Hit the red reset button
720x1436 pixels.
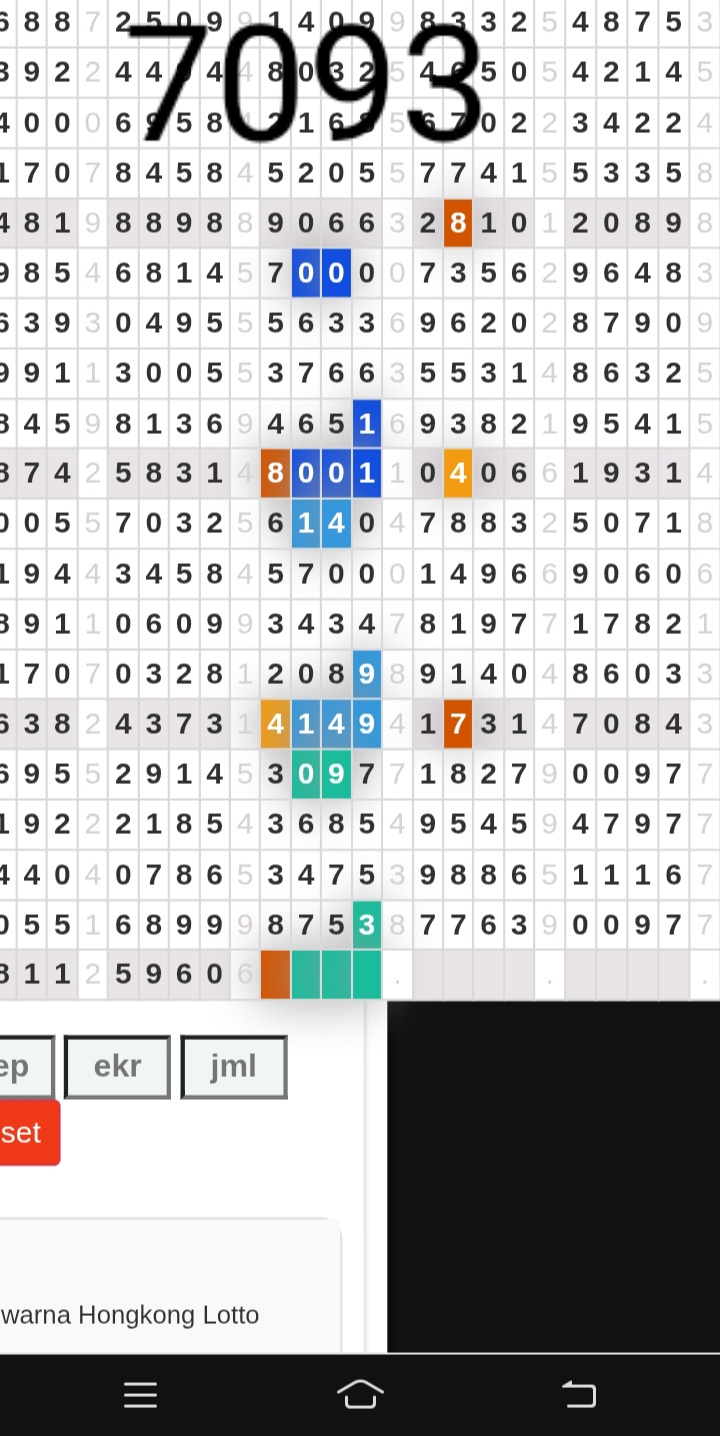pos(29,1133)
